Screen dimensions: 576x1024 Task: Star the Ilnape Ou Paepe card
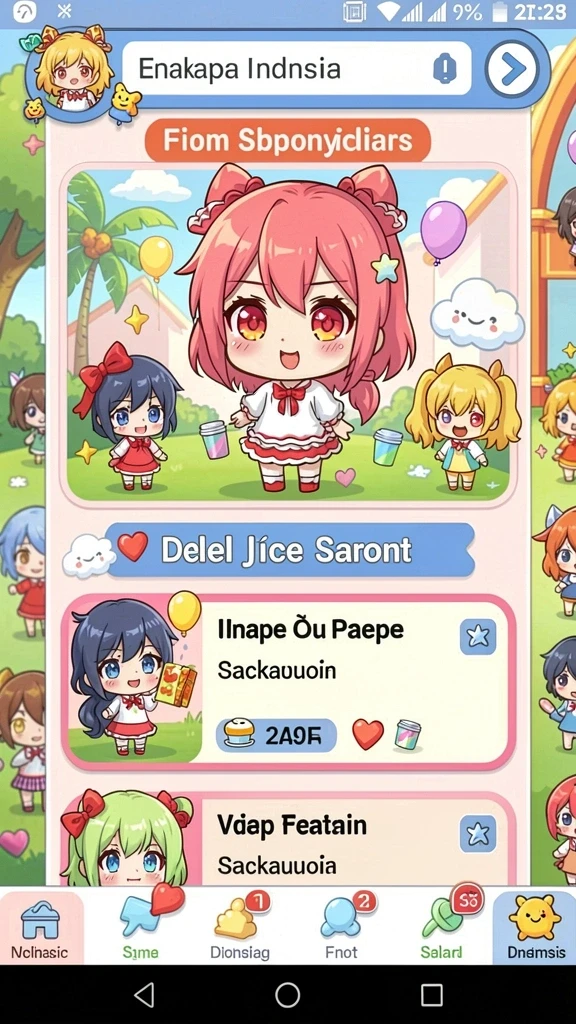[x=477, y=637]
